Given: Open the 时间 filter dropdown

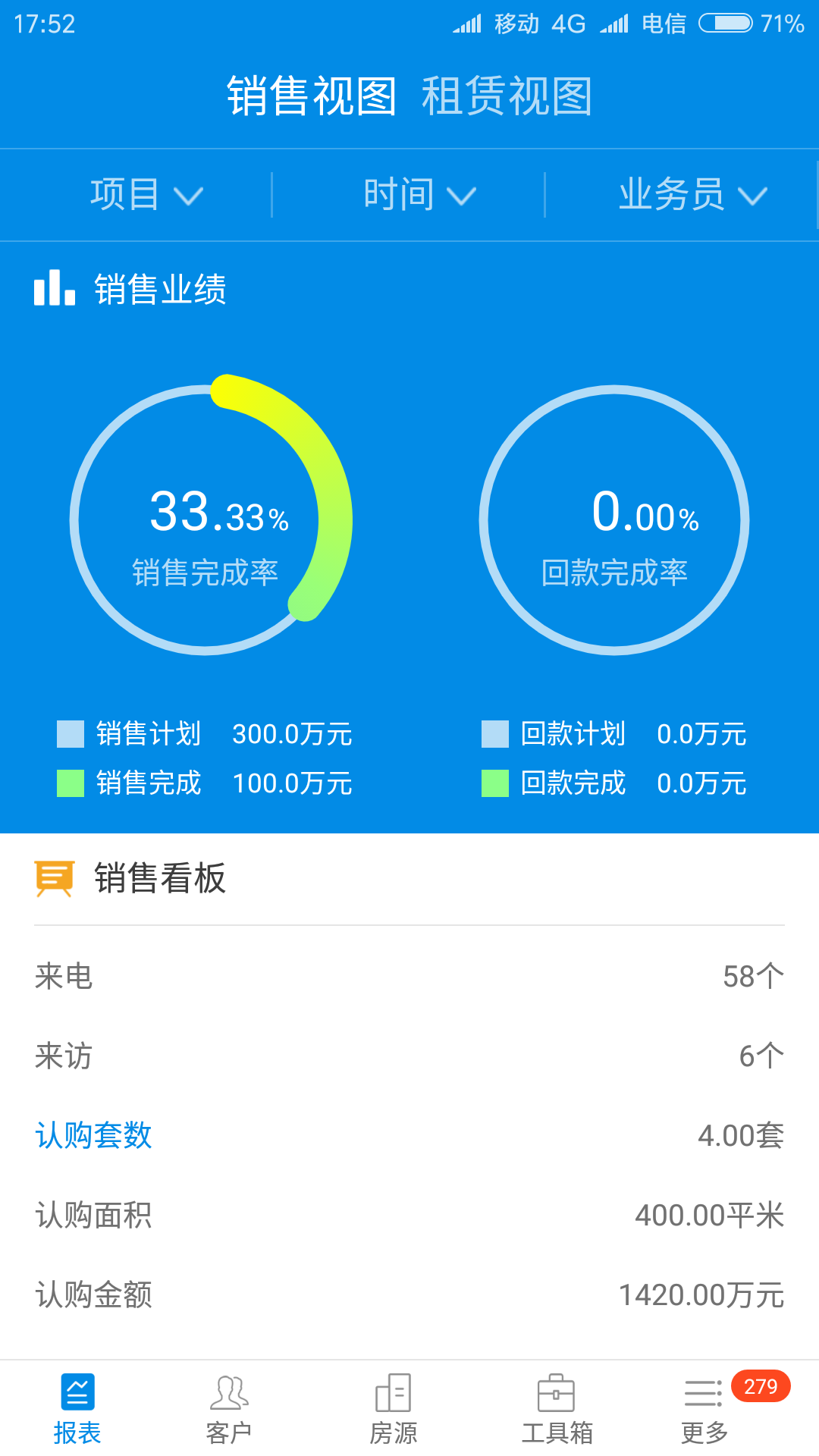Looking at the screenshot, I should pyautogui.click(x=419, y=195).
